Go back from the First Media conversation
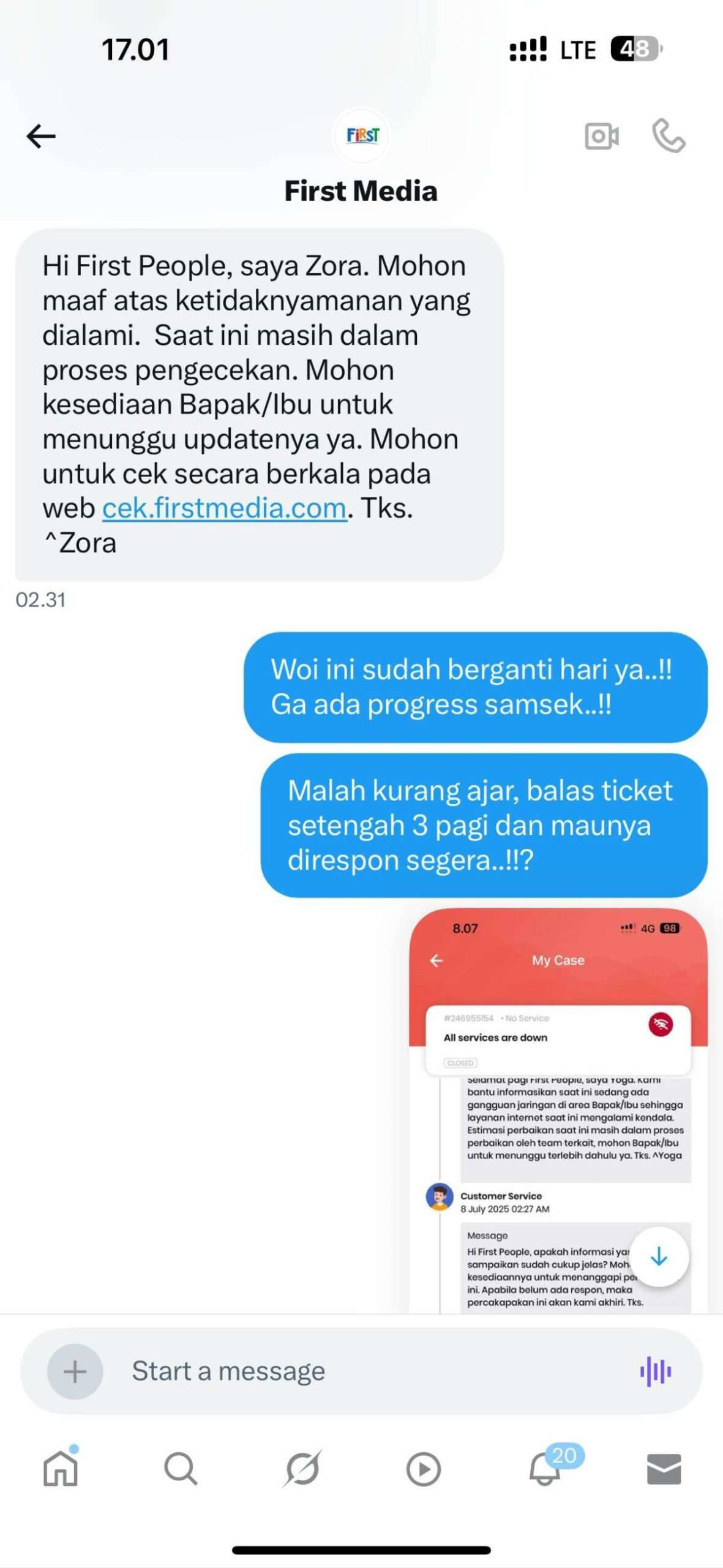The image size is (723, 1568). [x=41, y=136]
